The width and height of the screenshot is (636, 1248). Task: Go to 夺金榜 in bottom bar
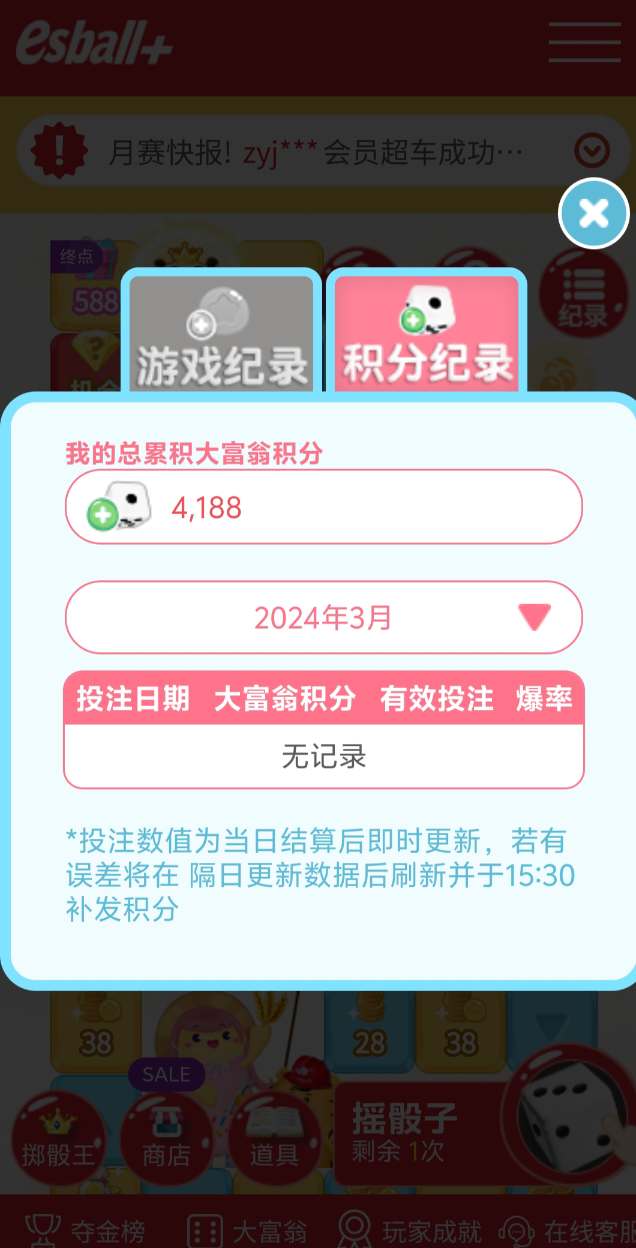(x=84, y=1230)
